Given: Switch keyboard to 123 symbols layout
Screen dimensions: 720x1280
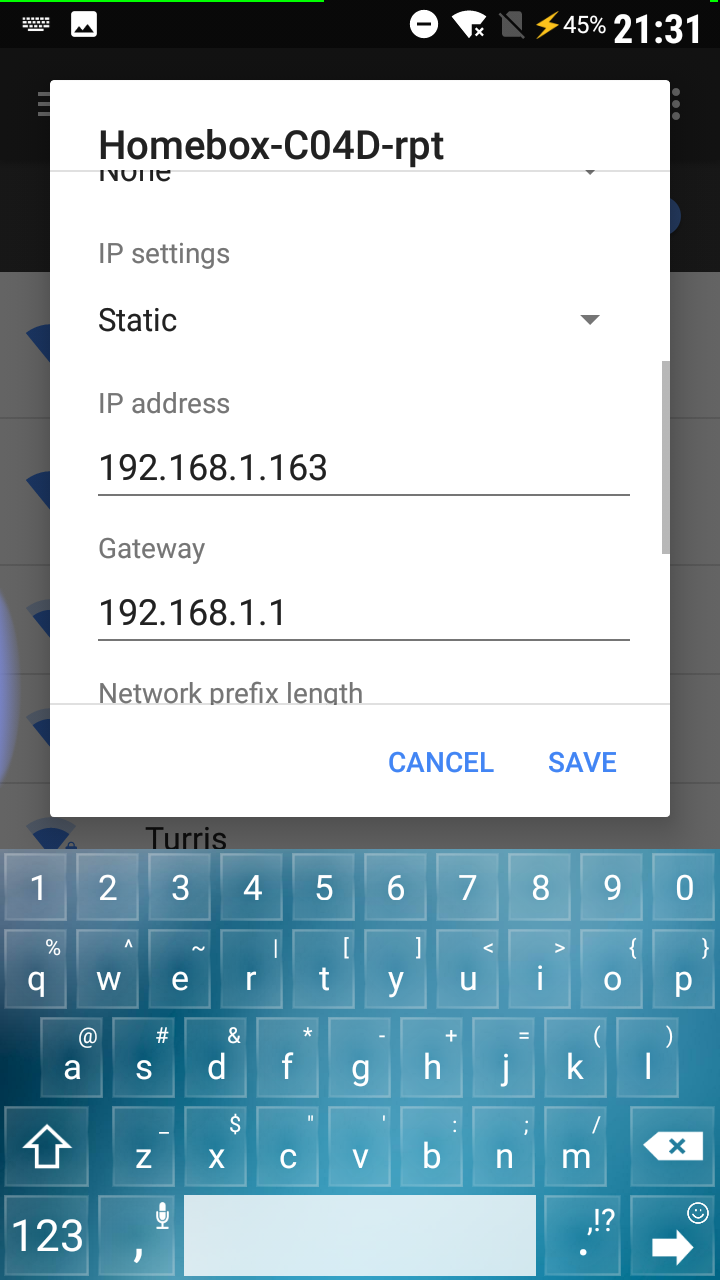Looking at the screenshot, I should pos(47,1235).
